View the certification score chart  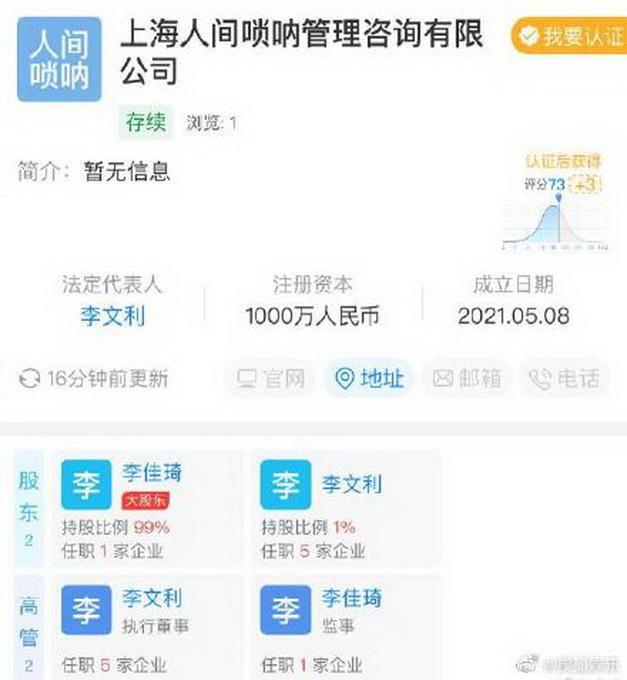pos(556,205)
